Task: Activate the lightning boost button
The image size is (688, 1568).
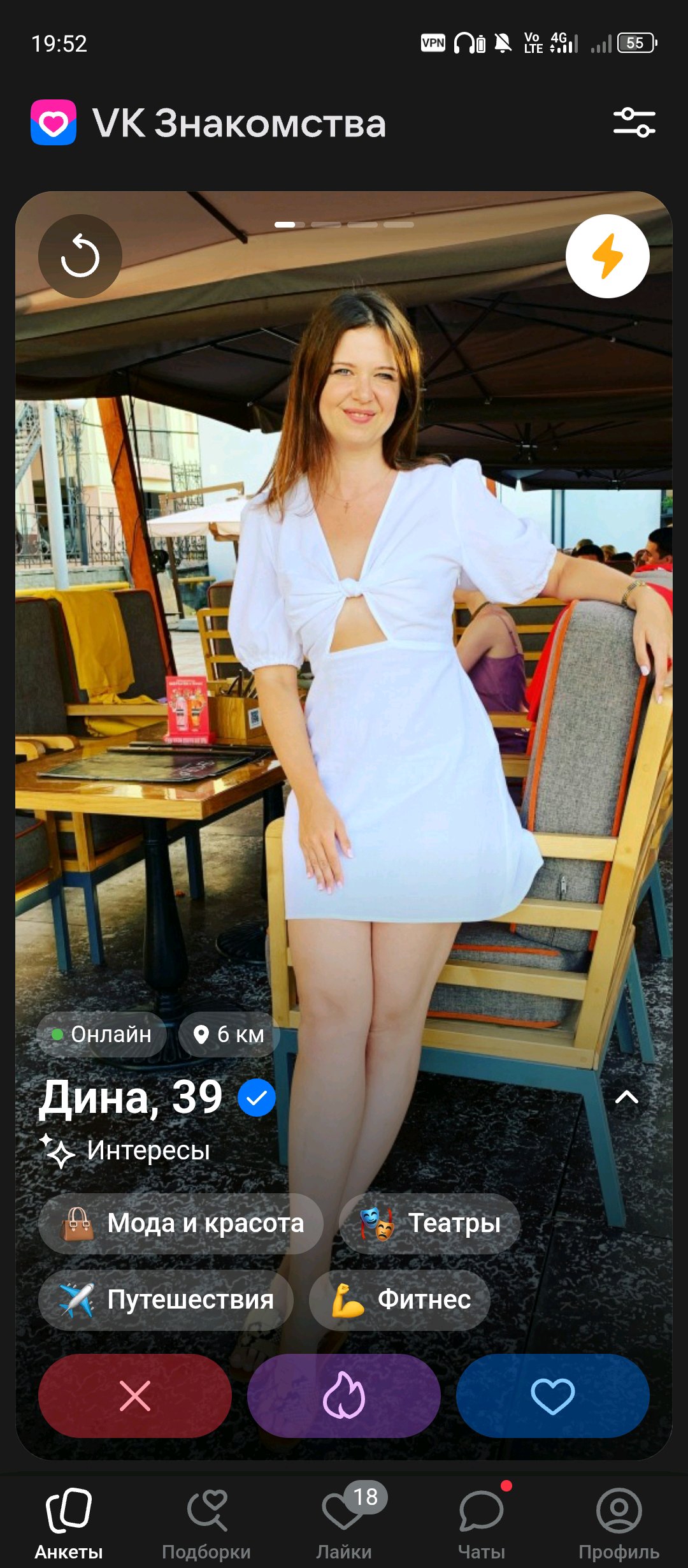Action: [607, 256]
